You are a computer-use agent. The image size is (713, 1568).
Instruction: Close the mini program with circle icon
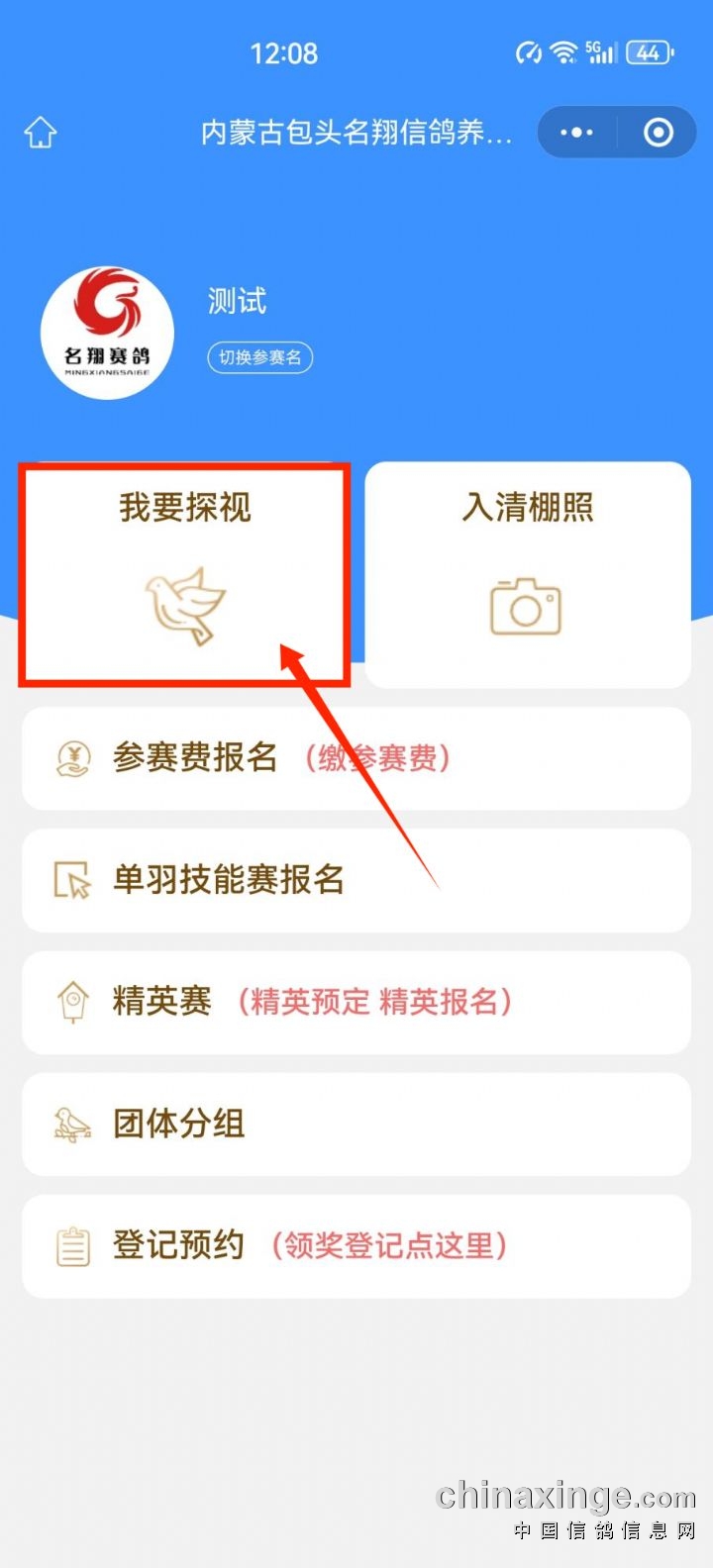point(659,133)
